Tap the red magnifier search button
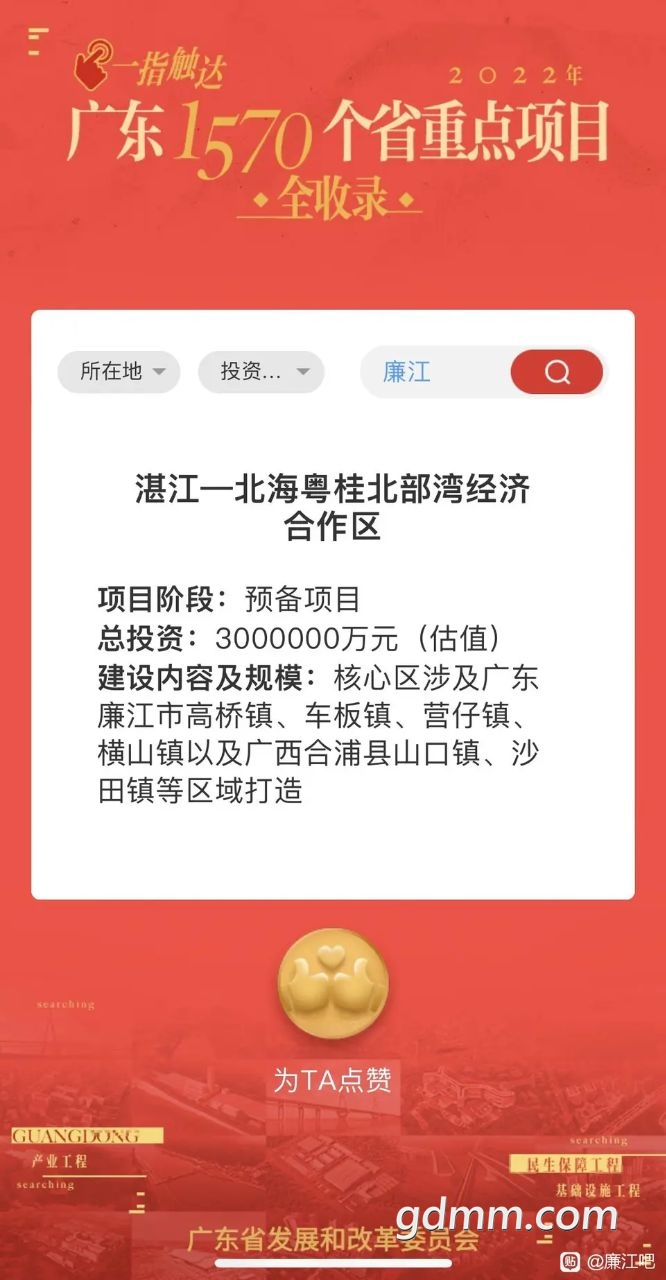The height and width of the screenshot is (1280, 666). 556,372
